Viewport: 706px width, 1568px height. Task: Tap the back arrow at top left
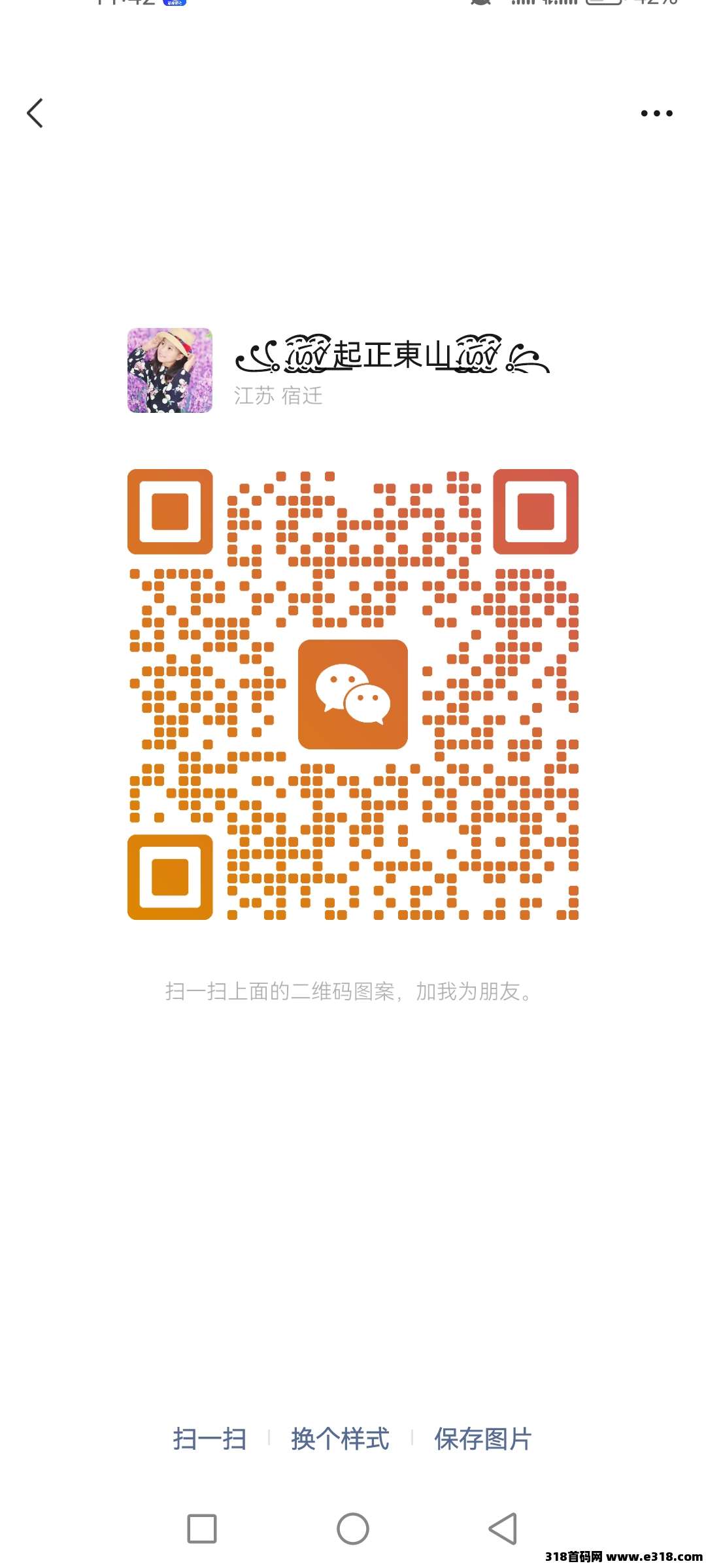pyautogui.click(x=36, y=112)
